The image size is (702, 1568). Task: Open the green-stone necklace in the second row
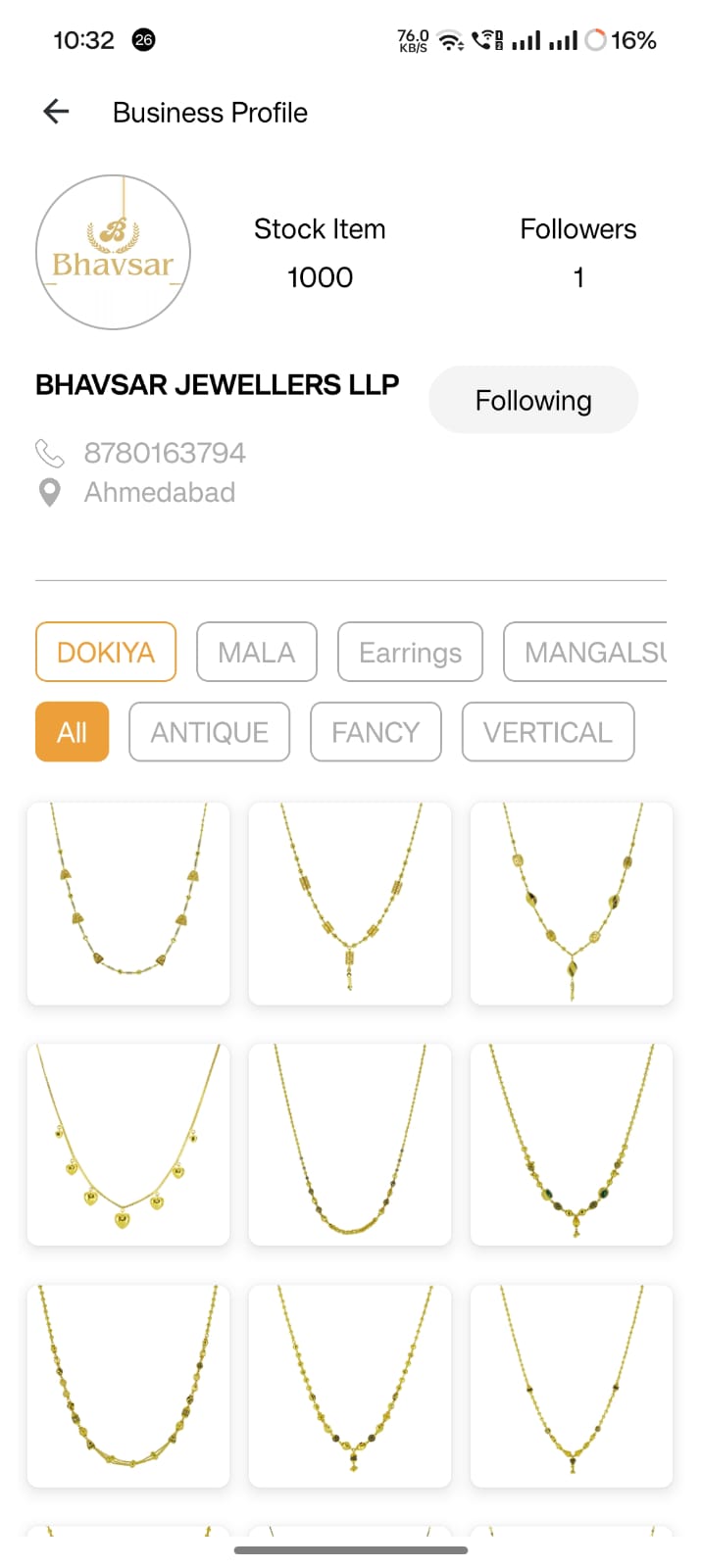pyautogui.click(x=572, y=1145)
